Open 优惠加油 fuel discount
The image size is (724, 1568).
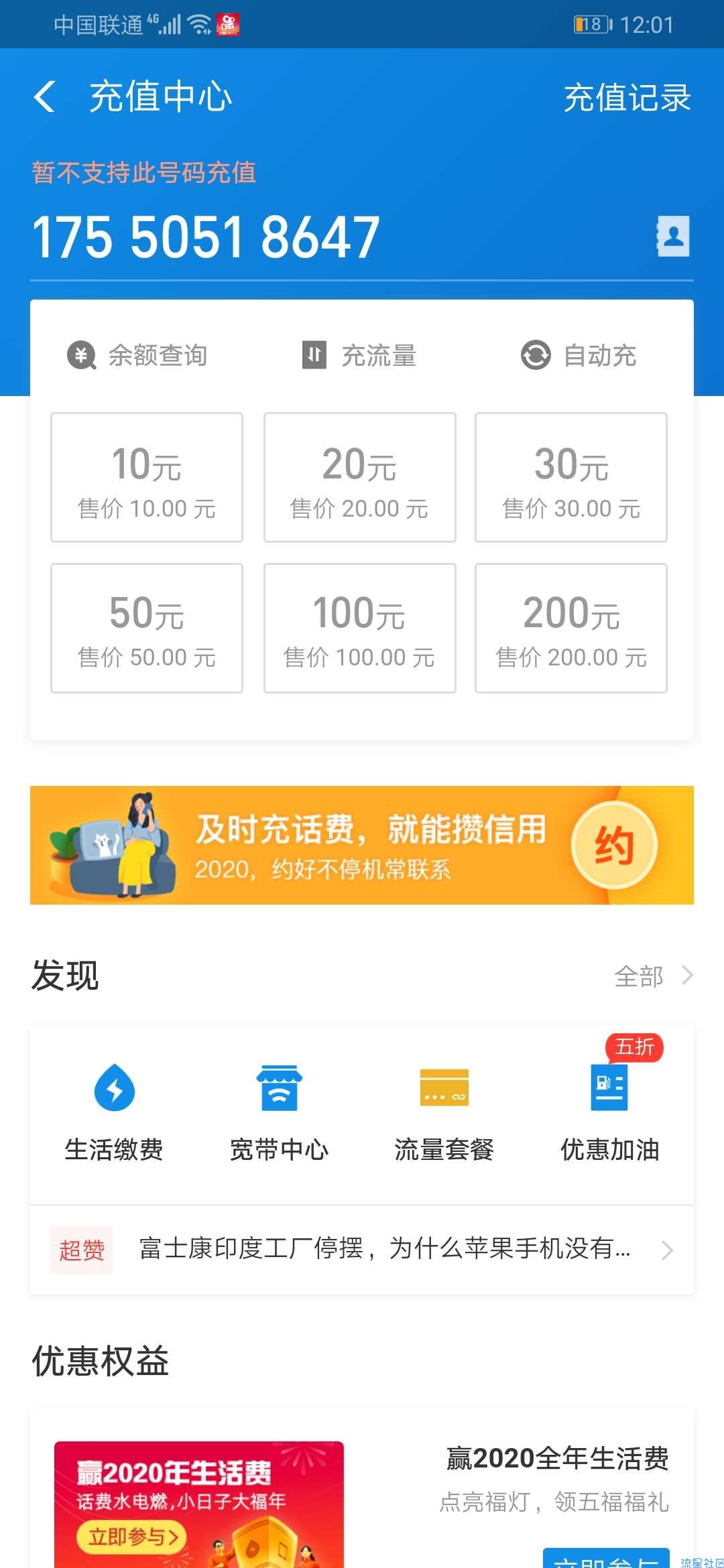tap(609, 1112)
